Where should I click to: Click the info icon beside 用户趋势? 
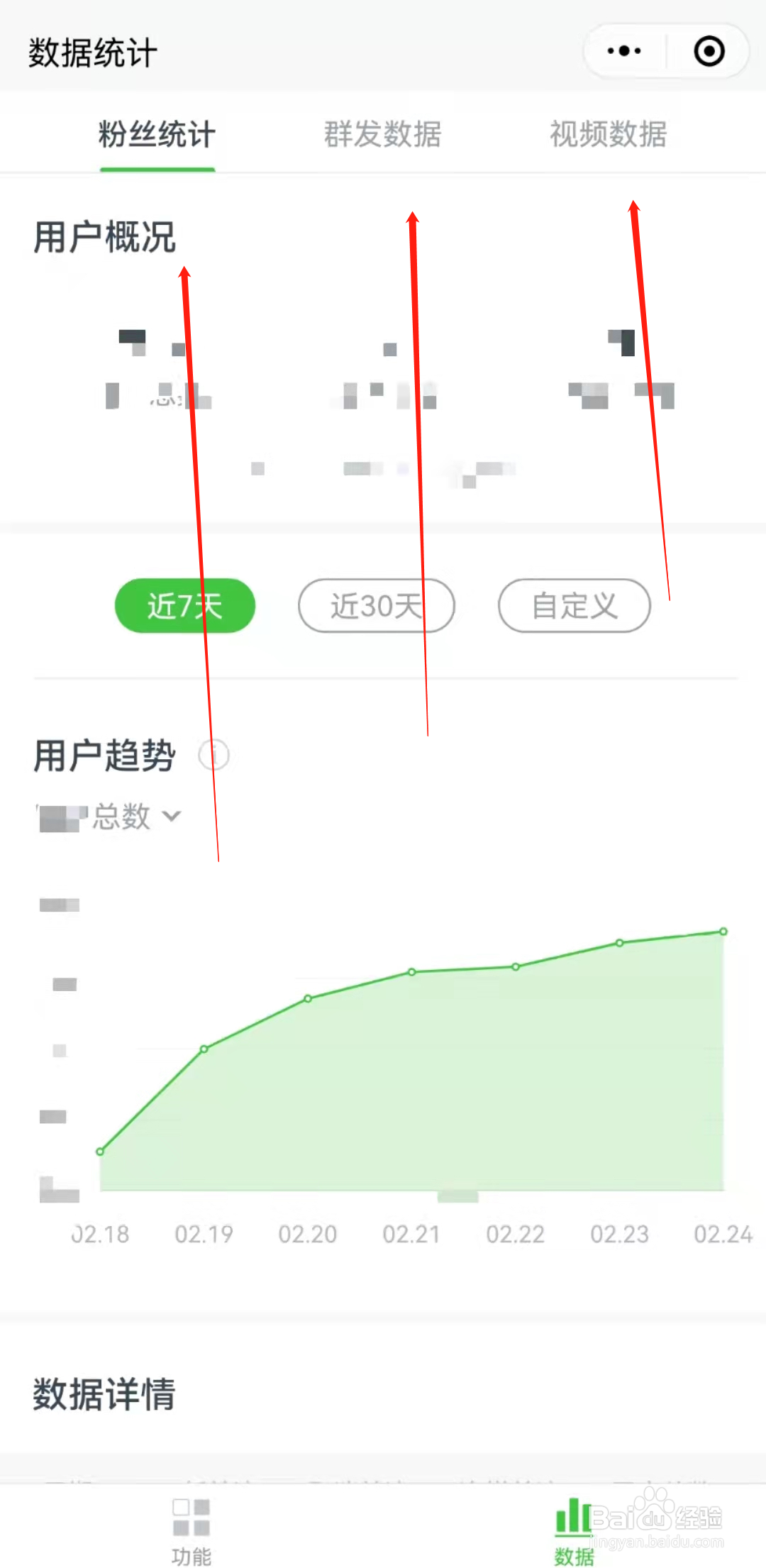click(x=215, y=756)
